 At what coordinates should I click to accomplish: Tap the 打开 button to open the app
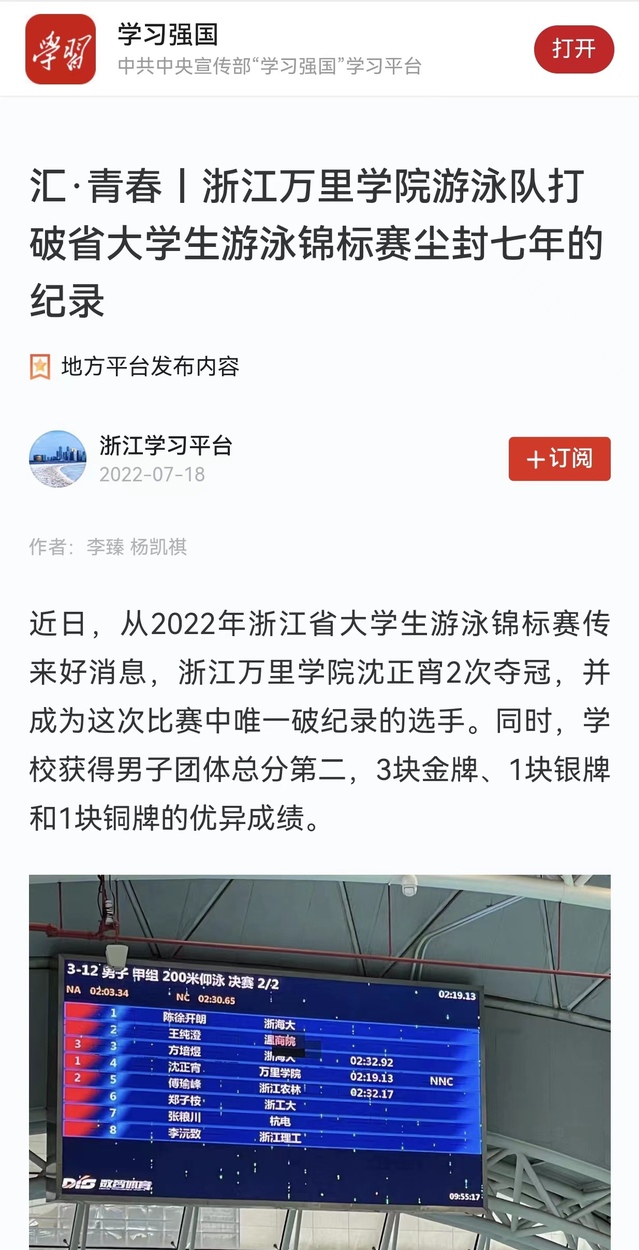pos(573,49)
